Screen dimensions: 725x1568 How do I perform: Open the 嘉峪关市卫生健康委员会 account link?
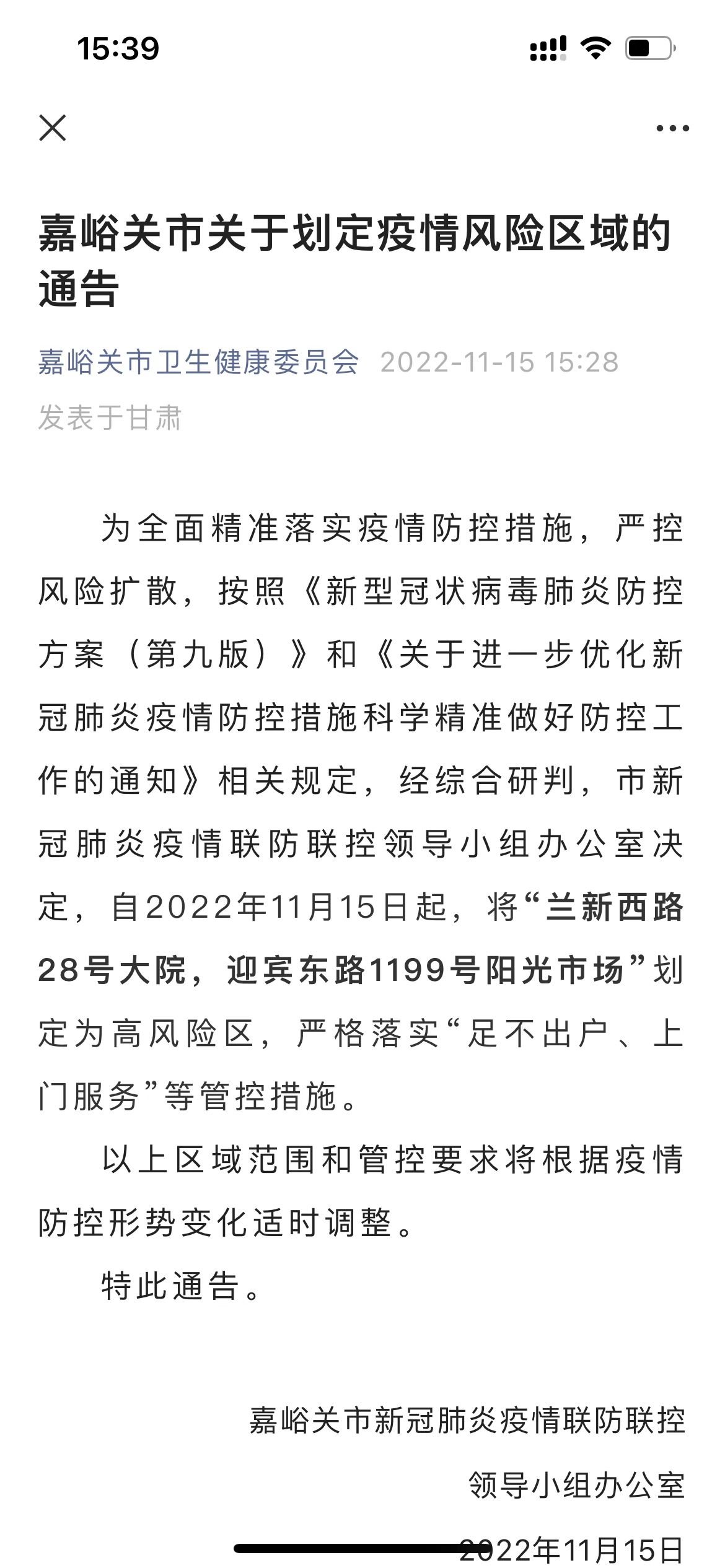click(199, 362)
